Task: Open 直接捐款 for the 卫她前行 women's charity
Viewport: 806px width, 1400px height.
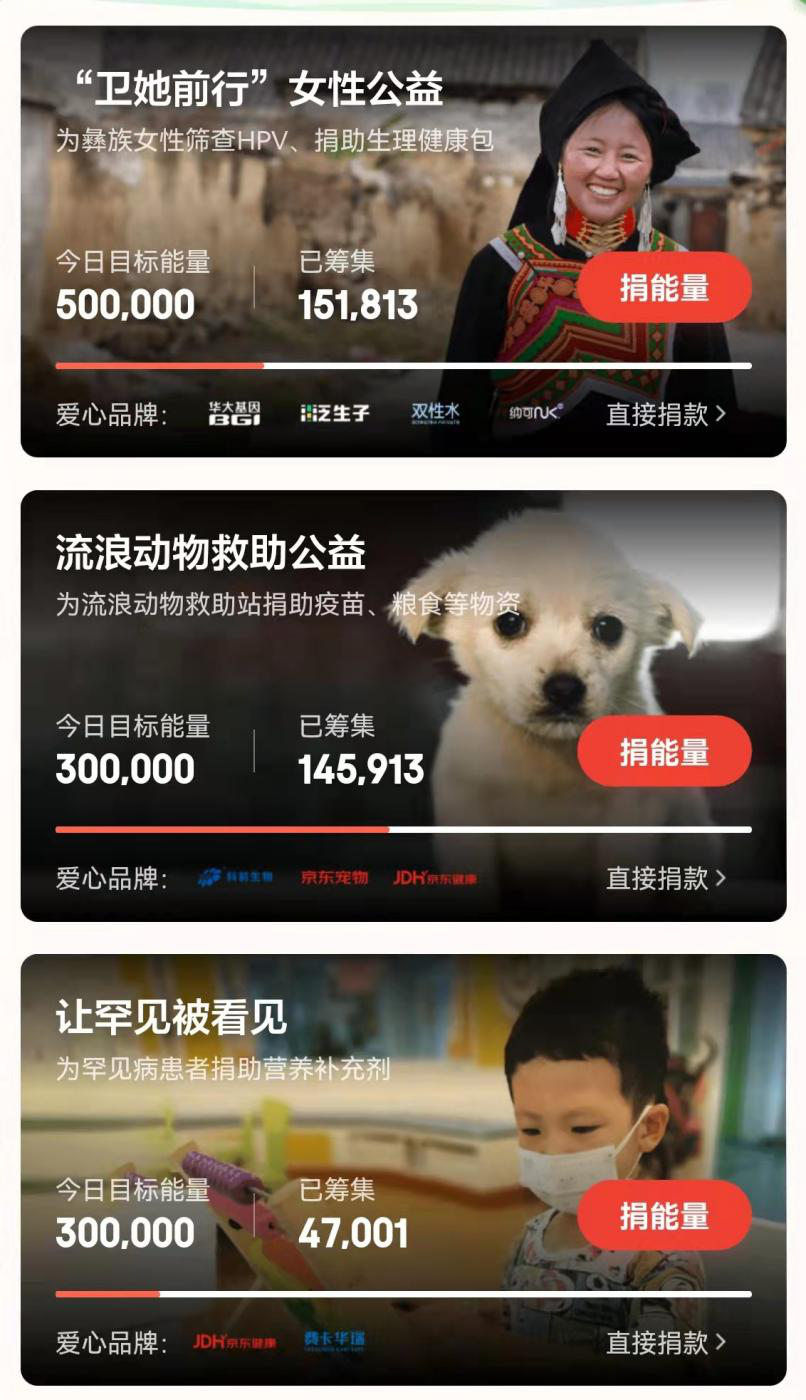Action: click(665, 414)
